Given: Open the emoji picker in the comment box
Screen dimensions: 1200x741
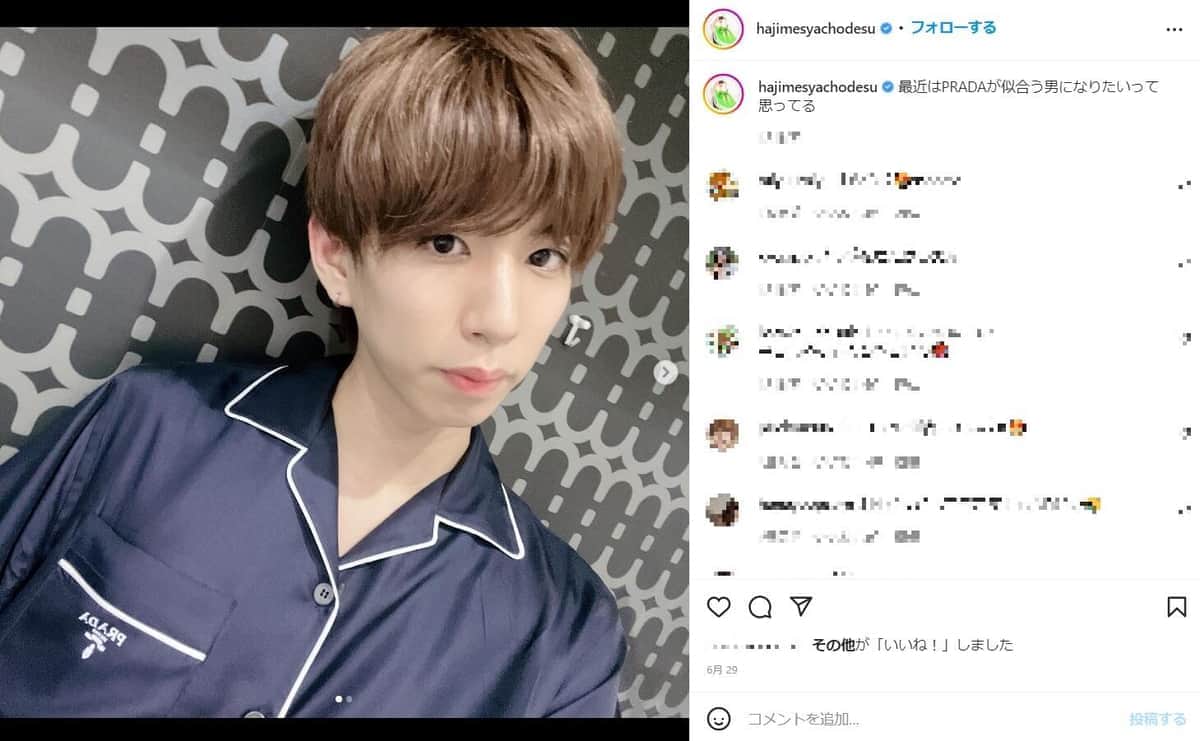Looking at the screenshot, I should (x=718, y=718).
